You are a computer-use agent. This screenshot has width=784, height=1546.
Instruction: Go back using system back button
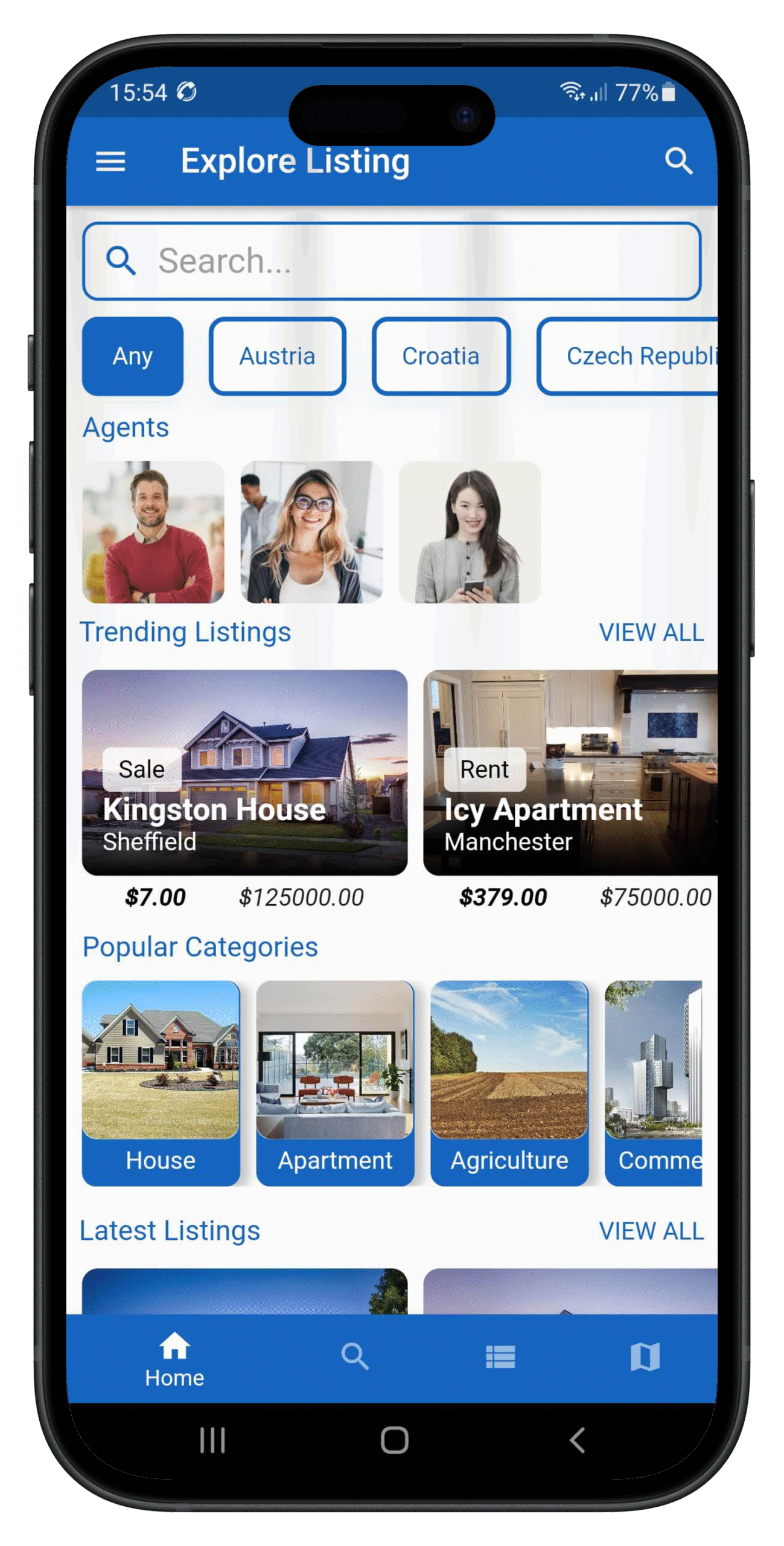(577, 1440)
